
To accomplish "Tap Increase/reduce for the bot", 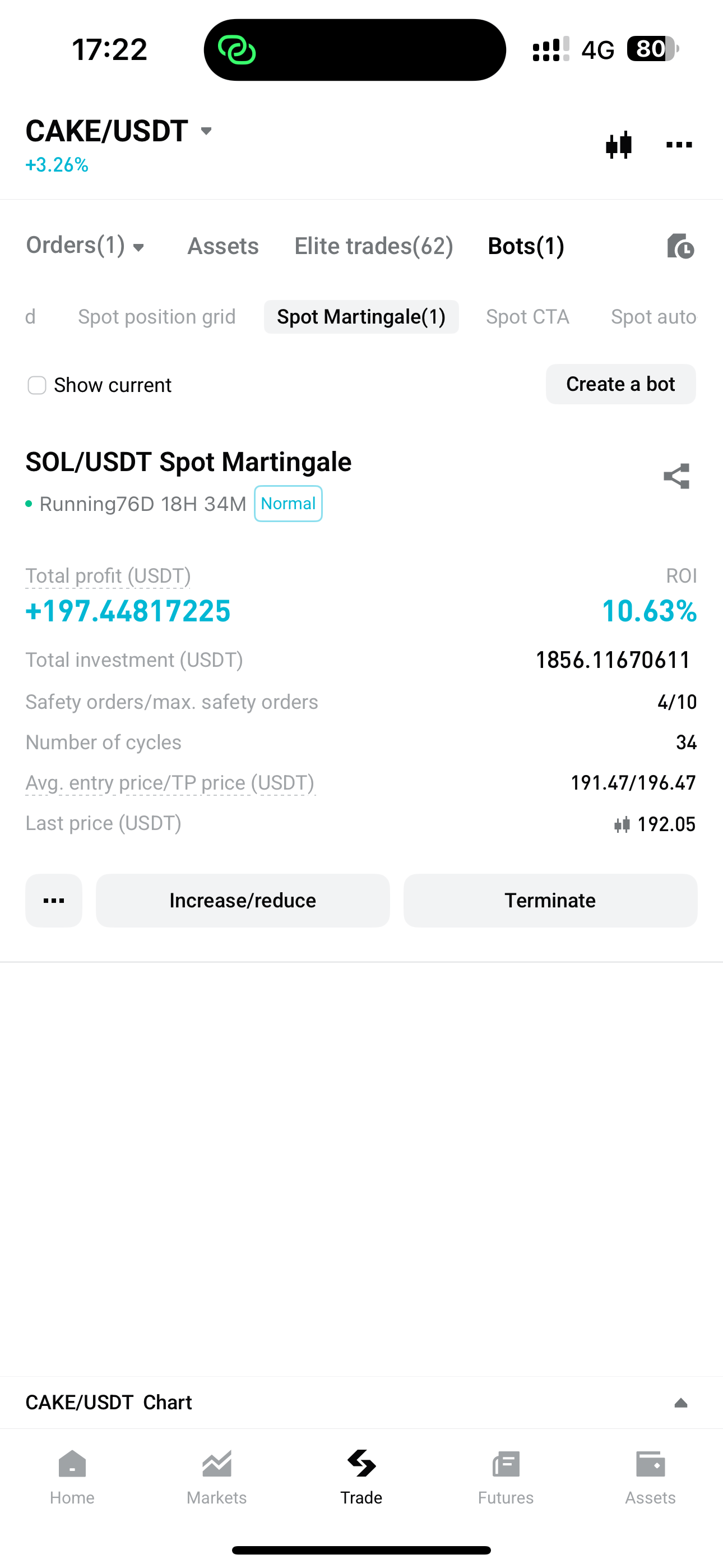I will click(242, 900).
